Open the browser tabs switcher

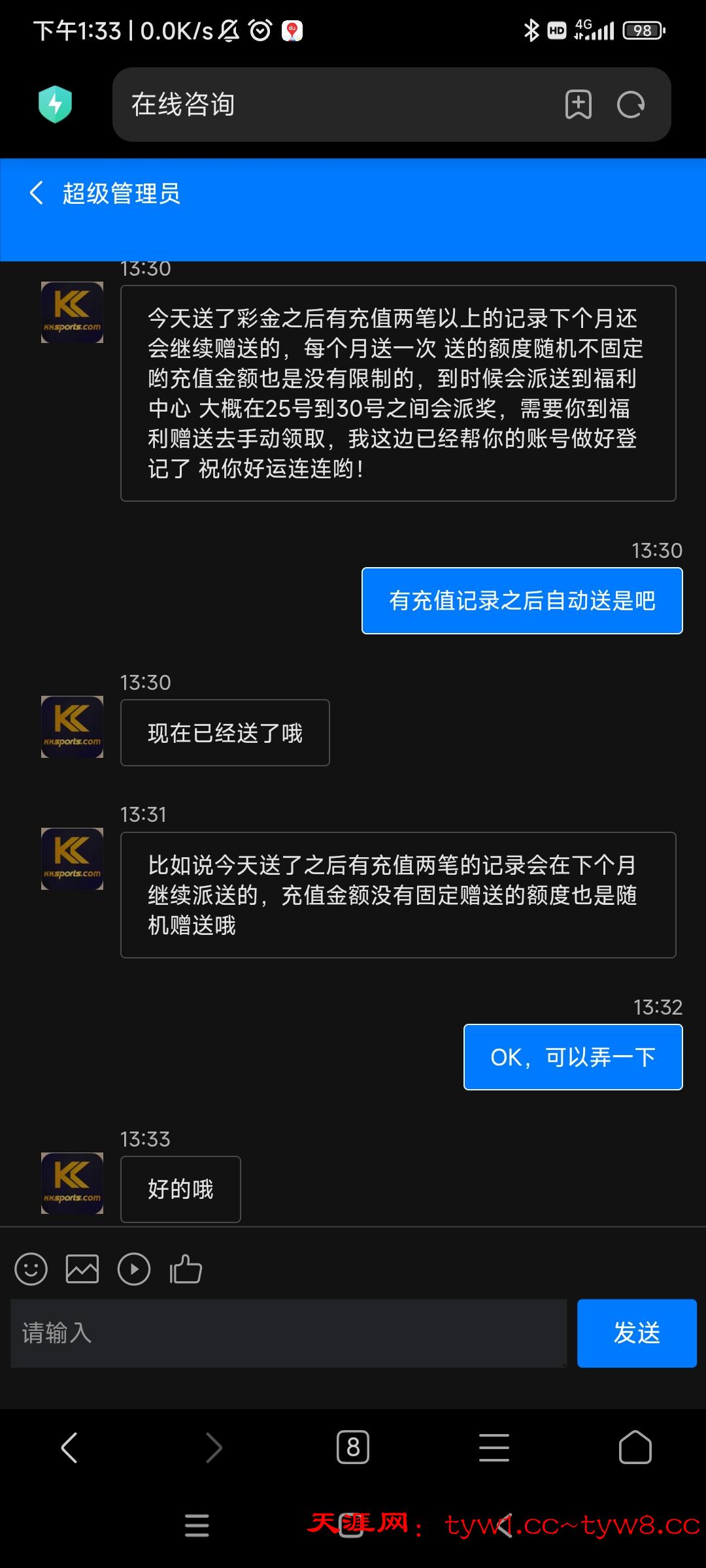pos(353,1447)
